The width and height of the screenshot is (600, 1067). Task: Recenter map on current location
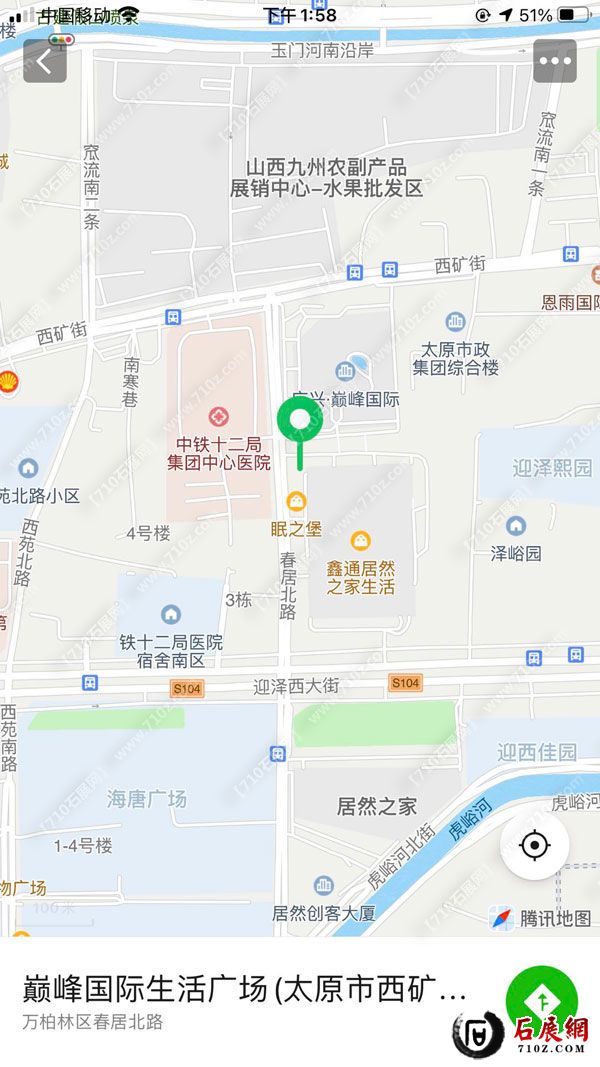[x=534, y=846]
